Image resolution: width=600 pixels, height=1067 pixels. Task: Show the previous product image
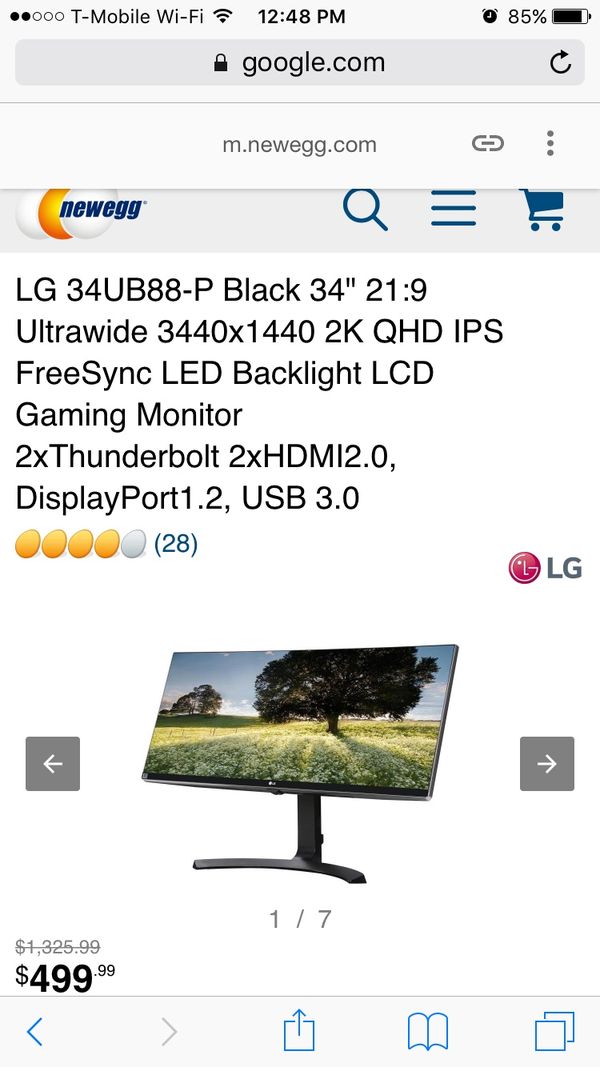click(x=52, y=764)
